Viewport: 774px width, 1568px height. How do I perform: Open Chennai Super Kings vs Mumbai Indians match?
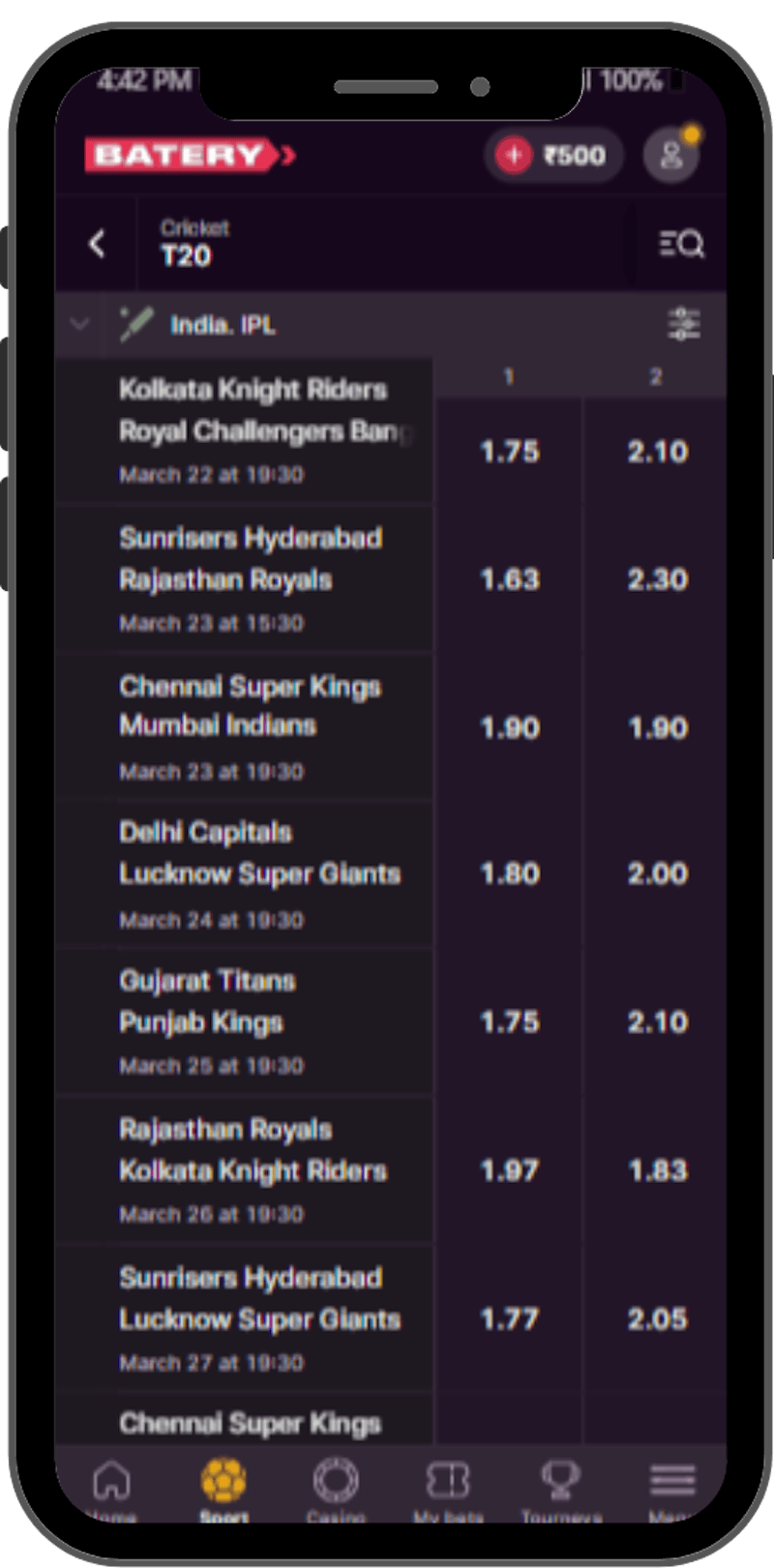[250, 726]
